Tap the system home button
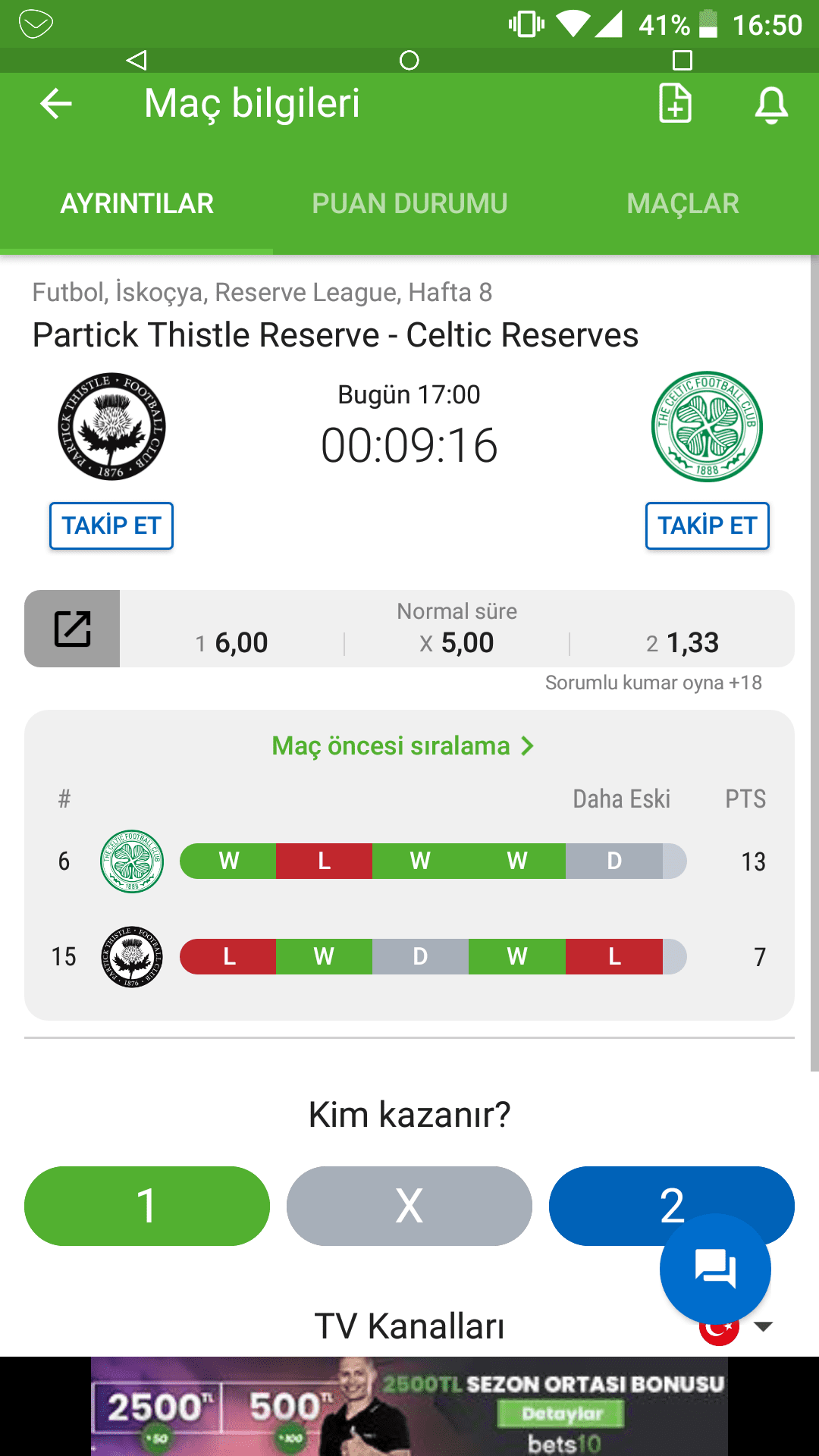 coord(409,60)
